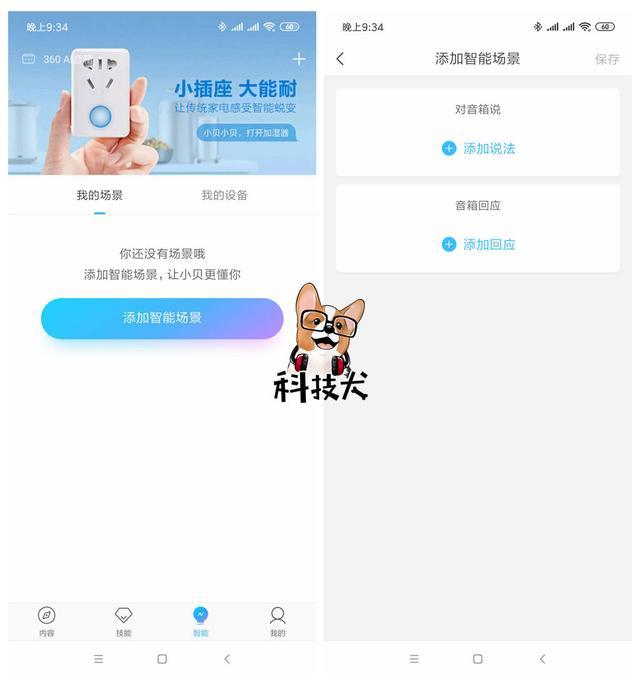Image resolution: width=640 pixels, height=688 pixels.
Task: Switch to the 我的场景 tab
Action: [100, 196]
